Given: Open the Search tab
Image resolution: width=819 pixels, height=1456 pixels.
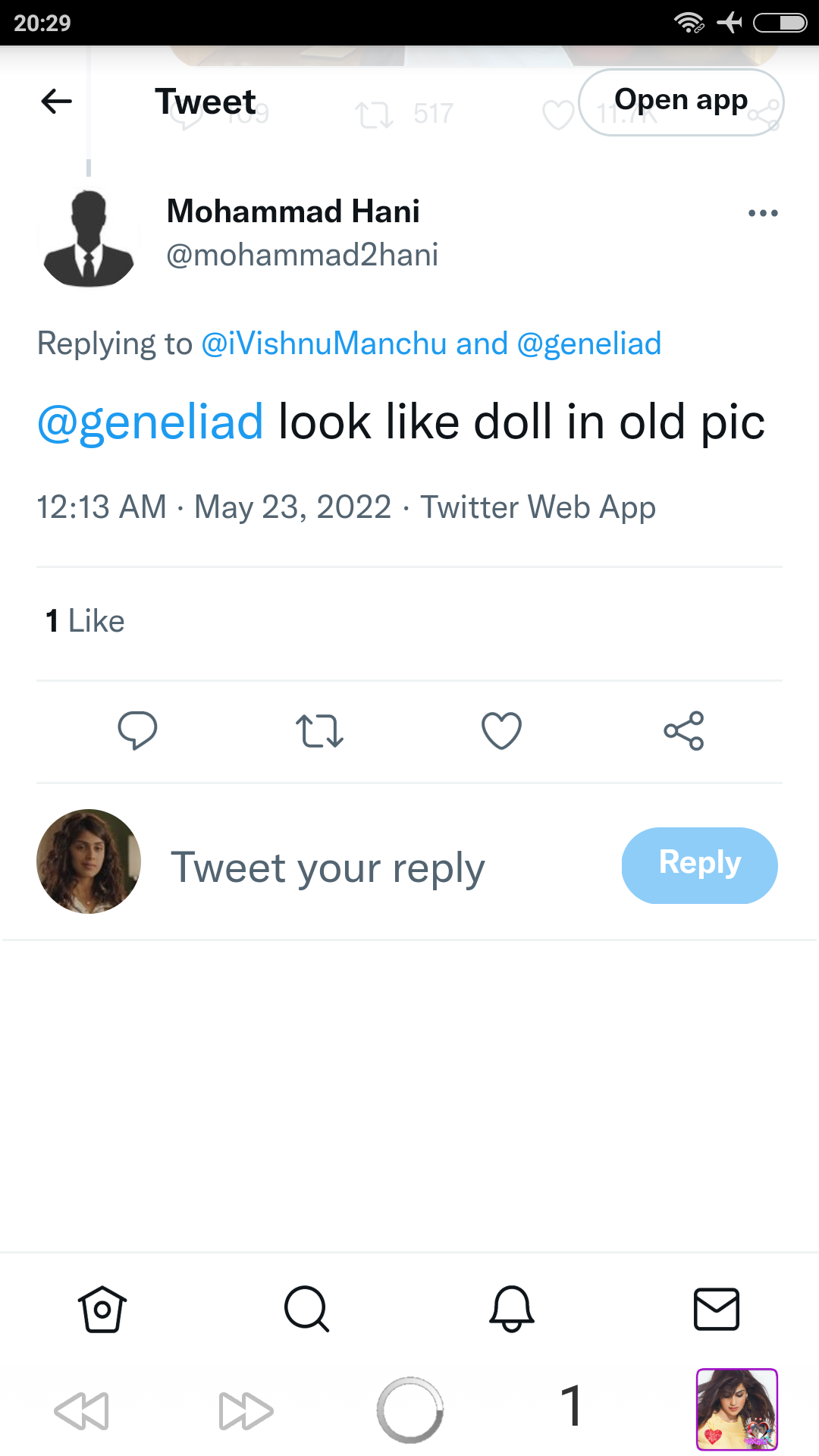Looking at the screenshot, I should [306, 1309].
